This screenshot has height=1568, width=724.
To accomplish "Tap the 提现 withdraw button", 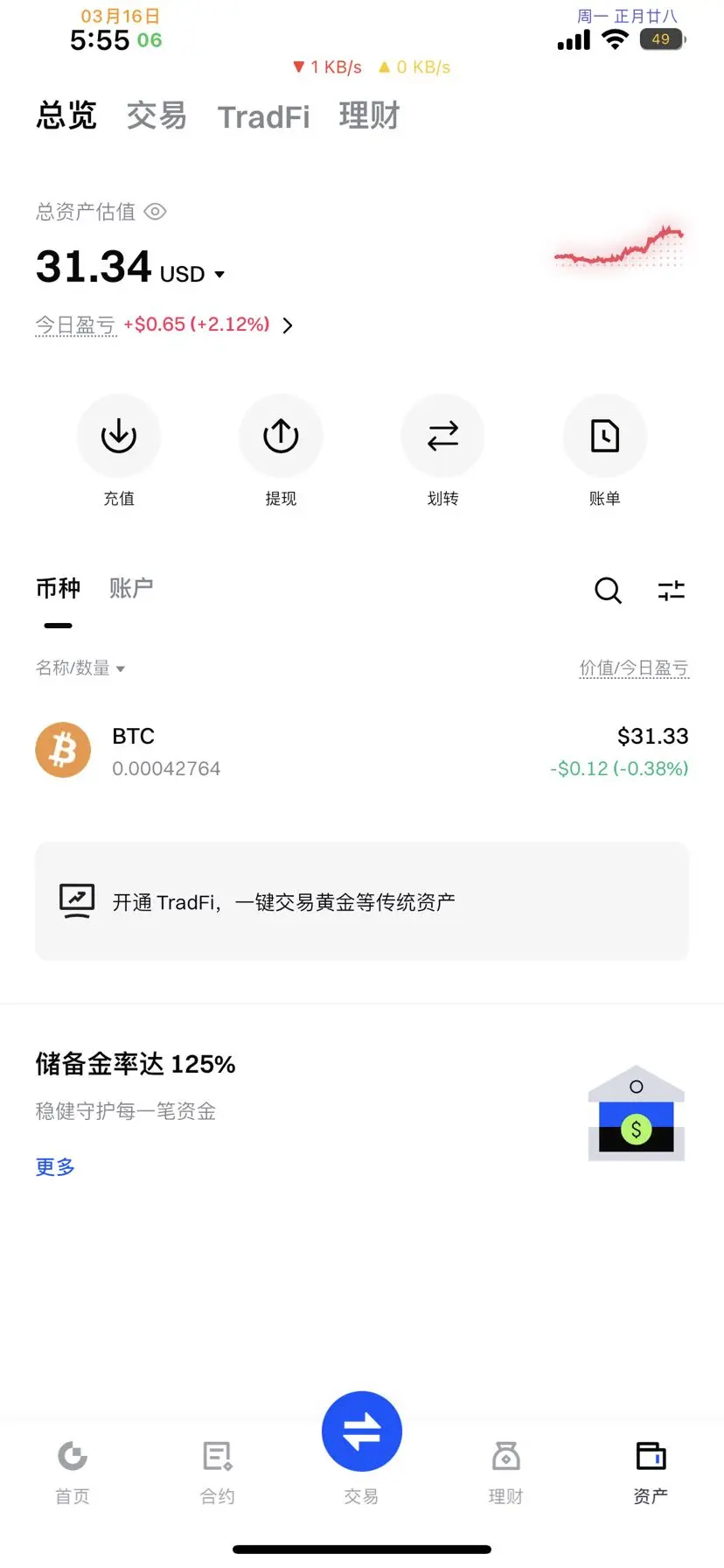I will [281, 436].
